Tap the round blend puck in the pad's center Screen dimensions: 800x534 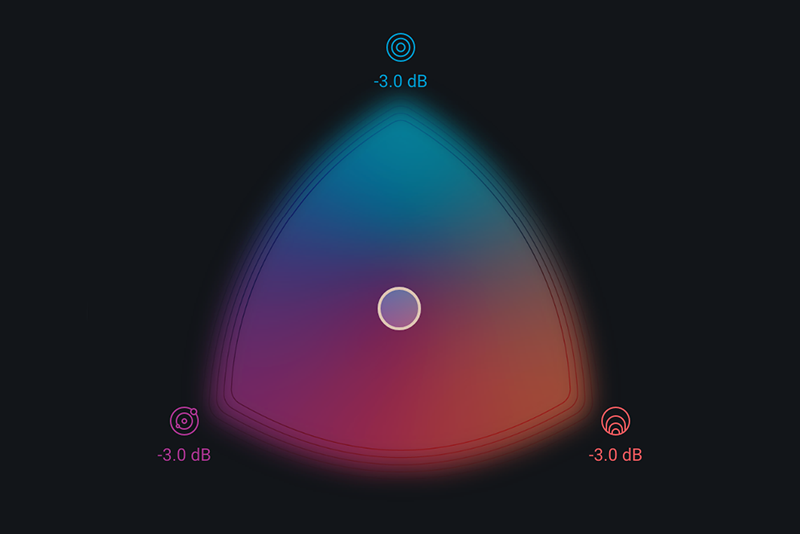coord(399,308)
